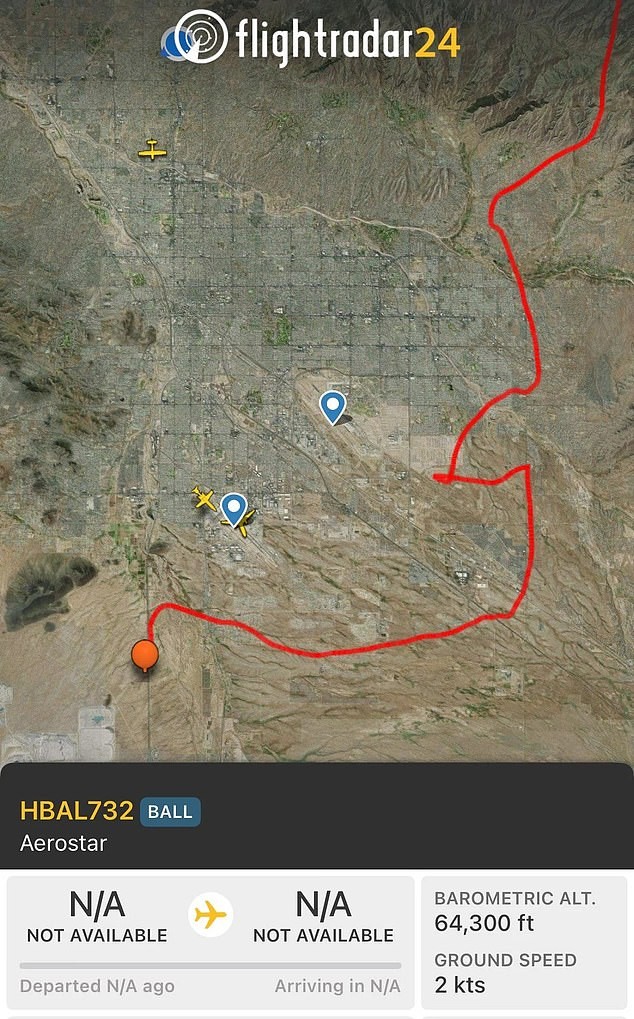Open the airport pin with no aircraft nearby
Image resolution: width=634 pixels, height=1019 pixels.
click(x=332, y=406)
